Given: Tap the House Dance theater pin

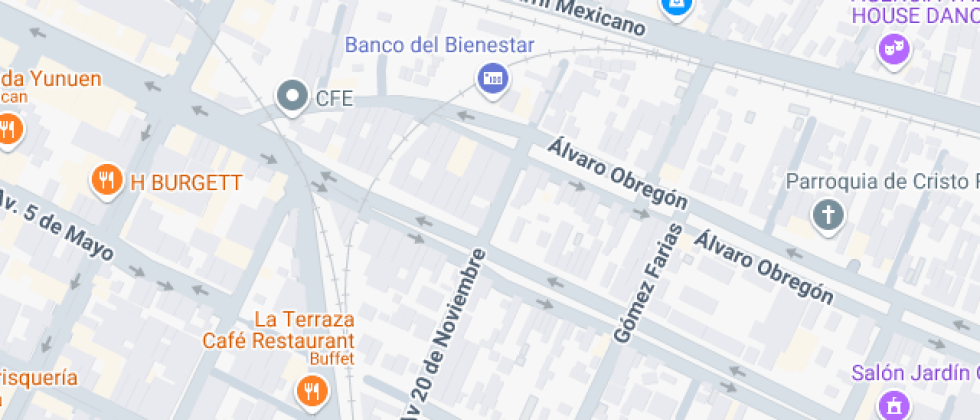Looking at the screenshot, I should point(892,48).
